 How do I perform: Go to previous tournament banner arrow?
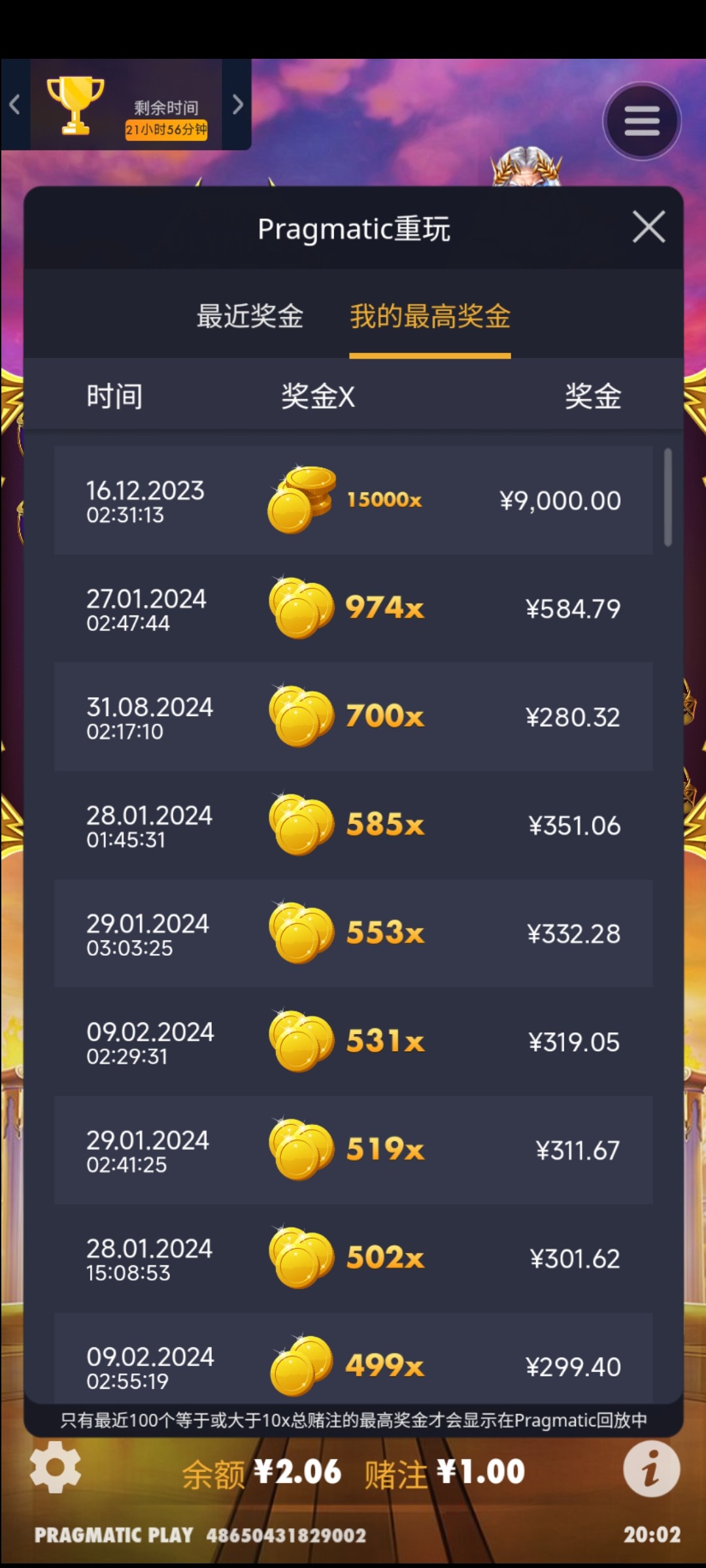[15, 105]
